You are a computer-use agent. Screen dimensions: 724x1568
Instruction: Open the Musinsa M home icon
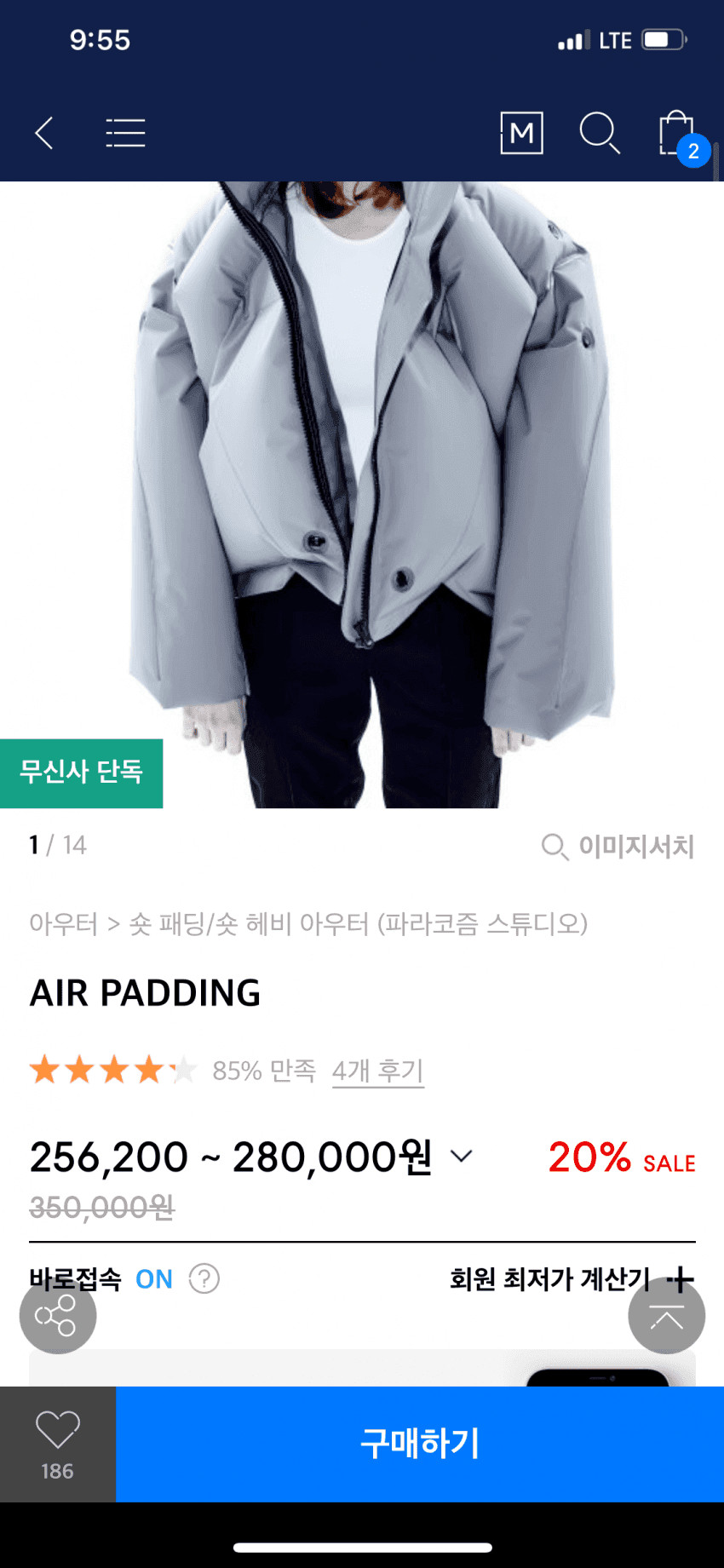(x=522, y=134)
